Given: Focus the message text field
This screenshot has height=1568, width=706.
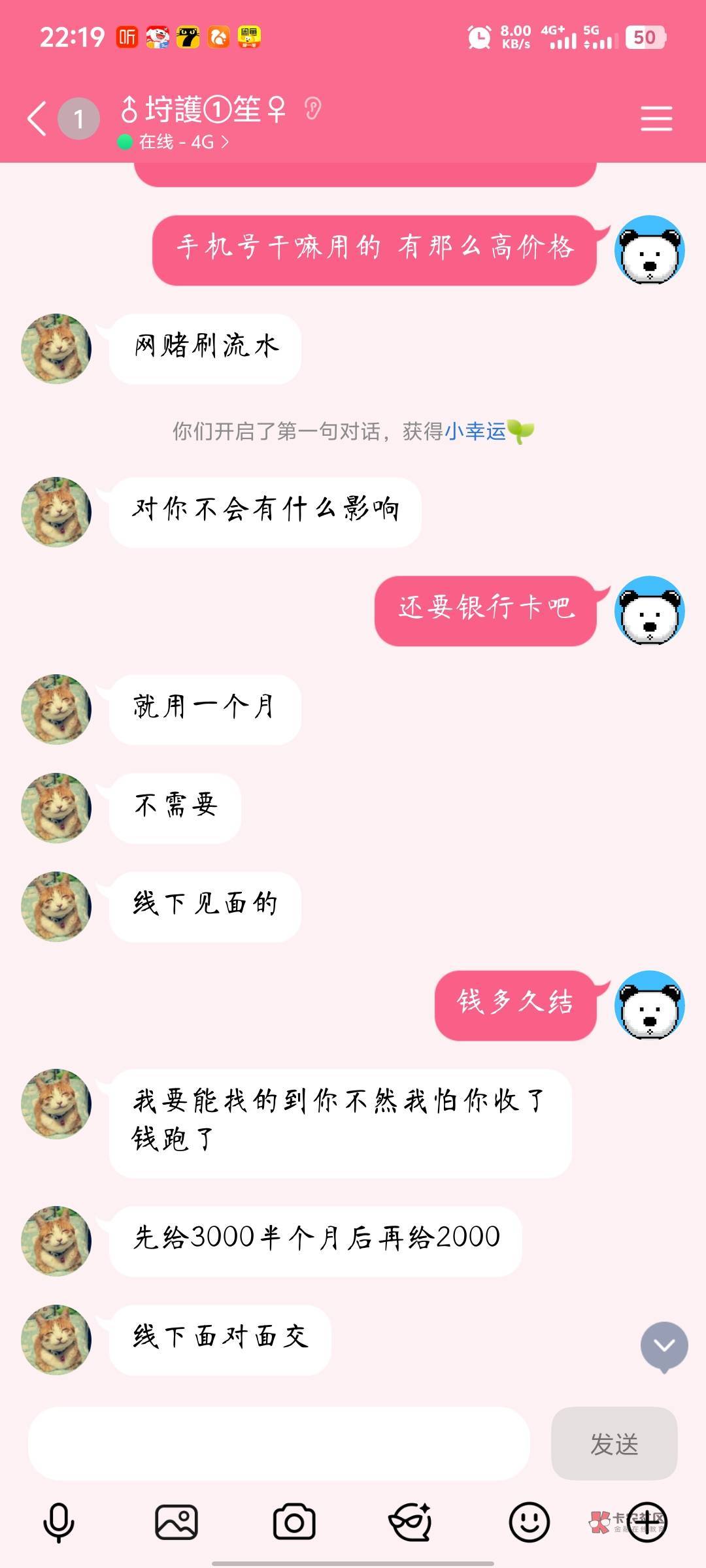Looking at the screenshot, I should [278, 1443].
